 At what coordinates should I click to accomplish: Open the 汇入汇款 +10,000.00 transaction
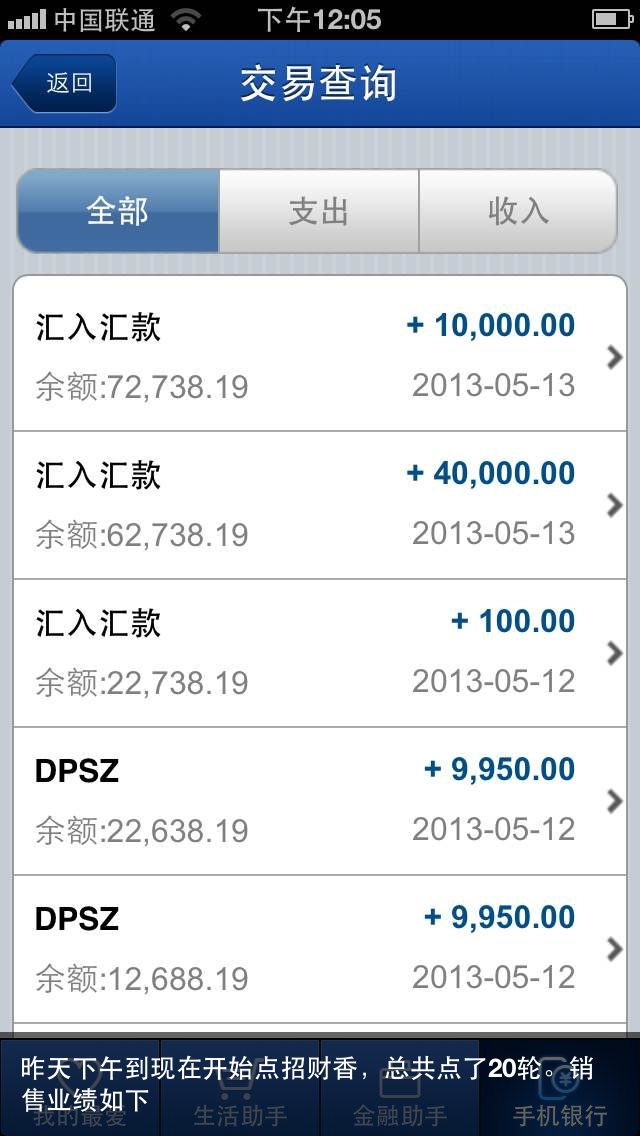click(x=318, y=356)
